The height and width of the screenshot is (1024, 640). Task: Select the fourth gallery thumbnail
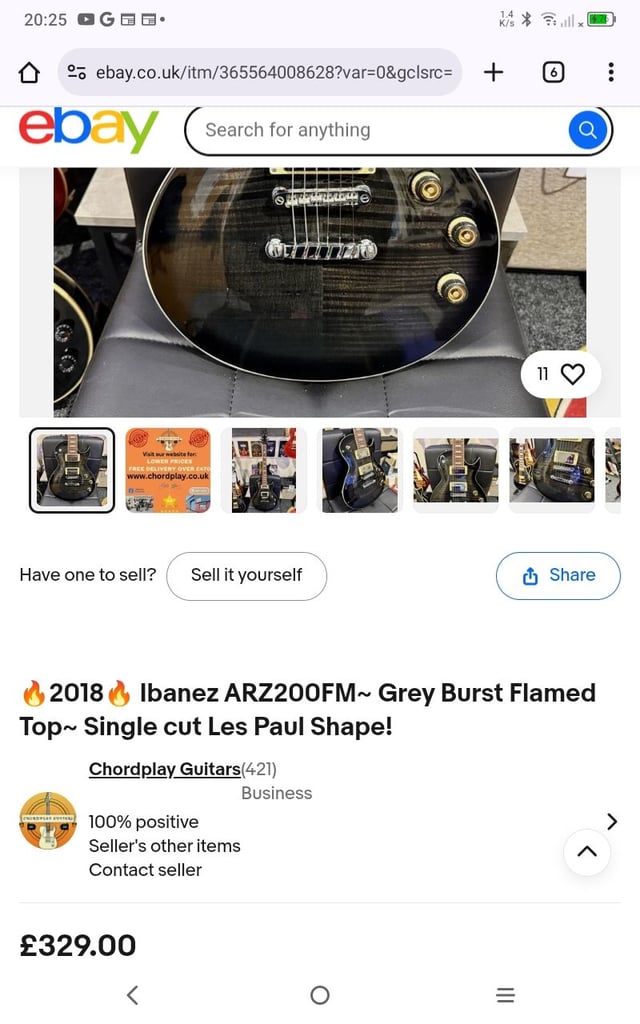[360, 470]
